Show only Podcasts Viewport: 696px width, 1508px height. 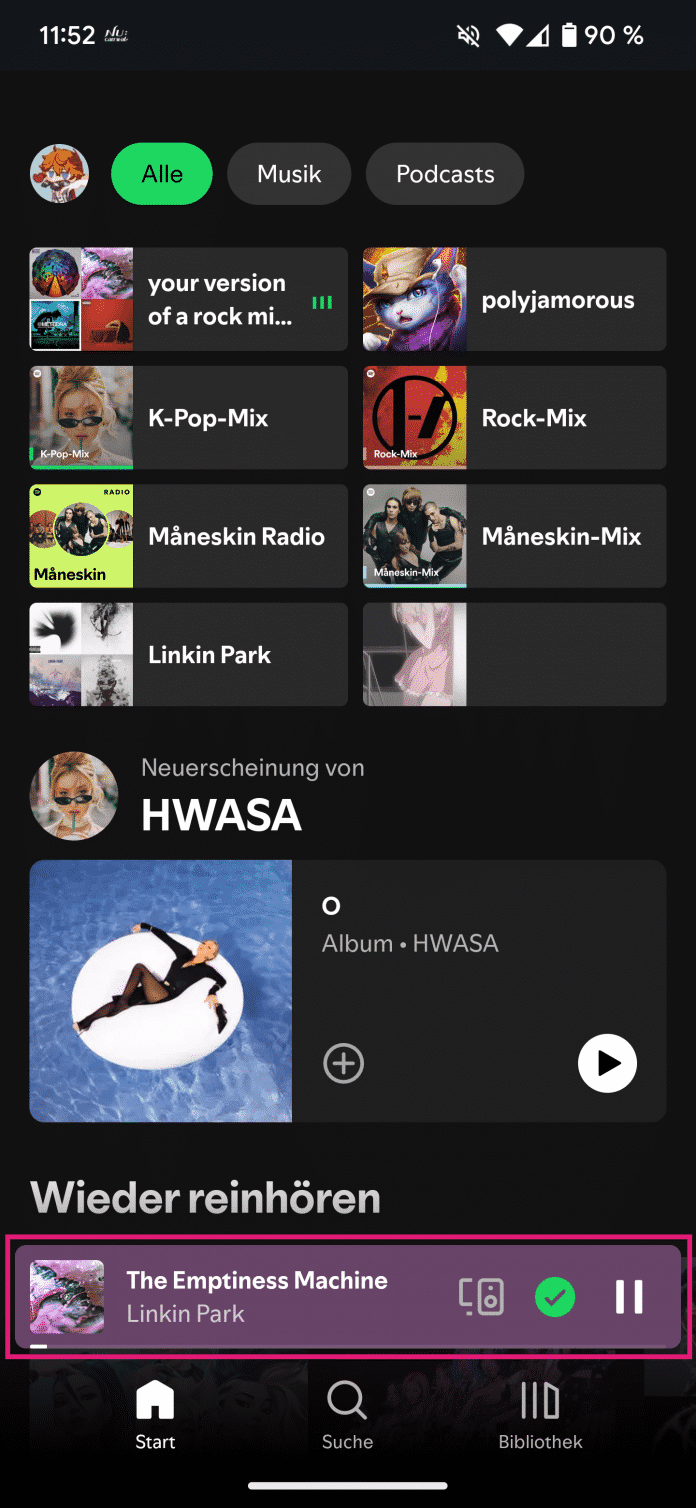(445, 174)
